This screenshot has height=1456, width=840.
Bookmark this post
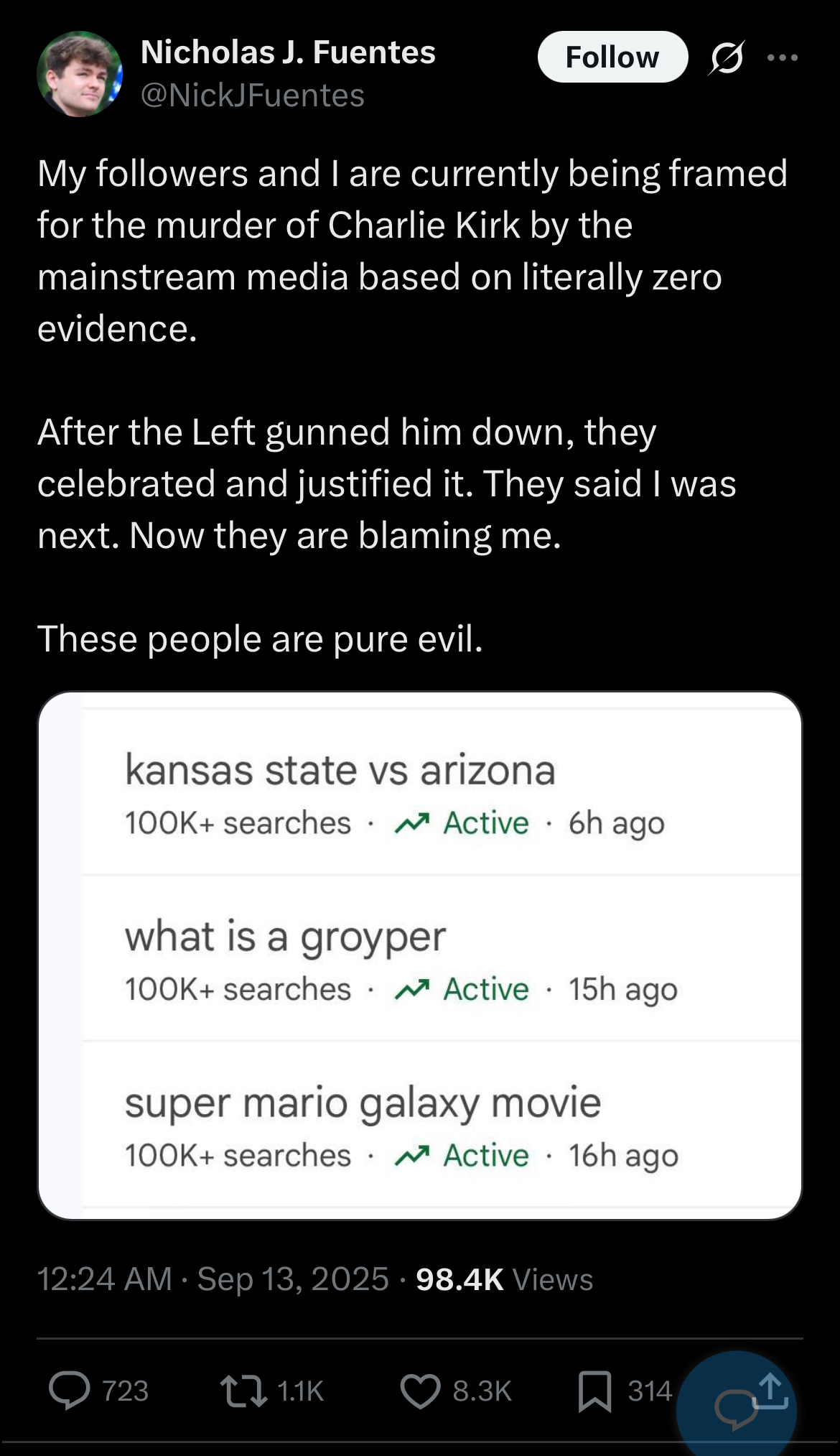[595, 1390]
